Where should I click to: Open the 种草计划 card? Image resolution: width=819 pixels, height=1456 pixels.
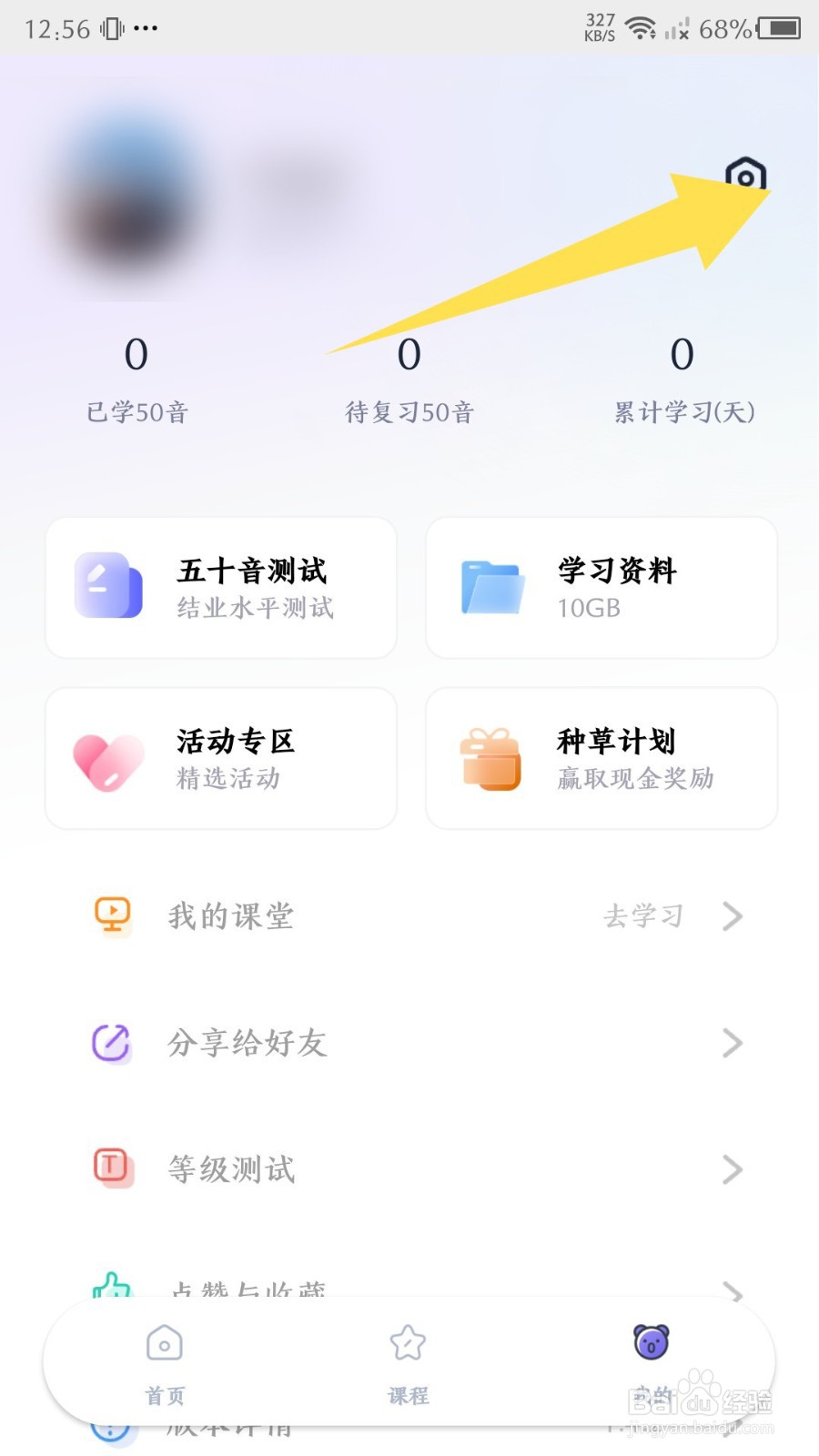pyautogui.click(x=602, y=758)
